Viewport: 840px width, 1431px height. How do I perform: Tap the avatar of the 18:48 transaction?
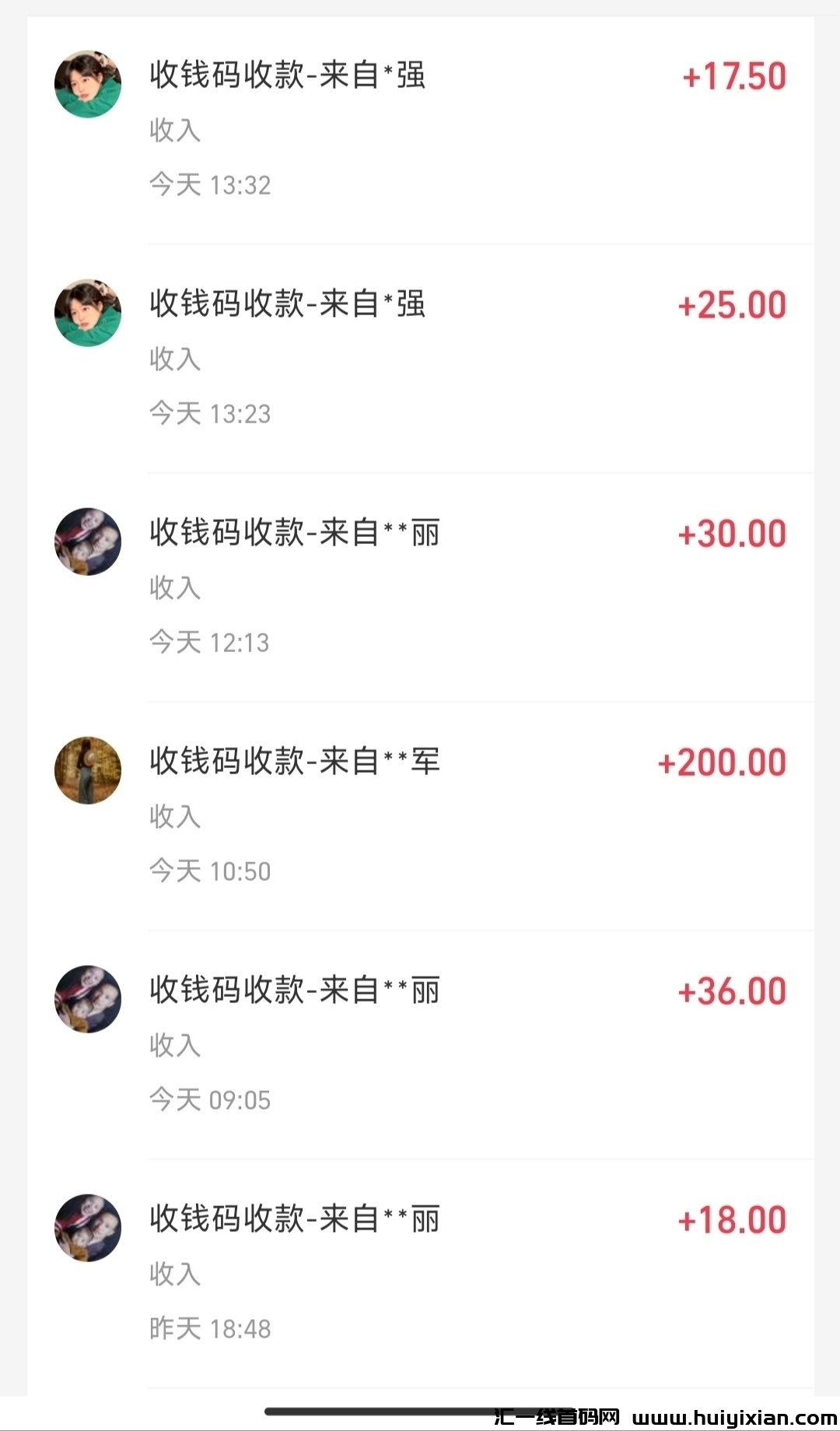[87, 1227]
